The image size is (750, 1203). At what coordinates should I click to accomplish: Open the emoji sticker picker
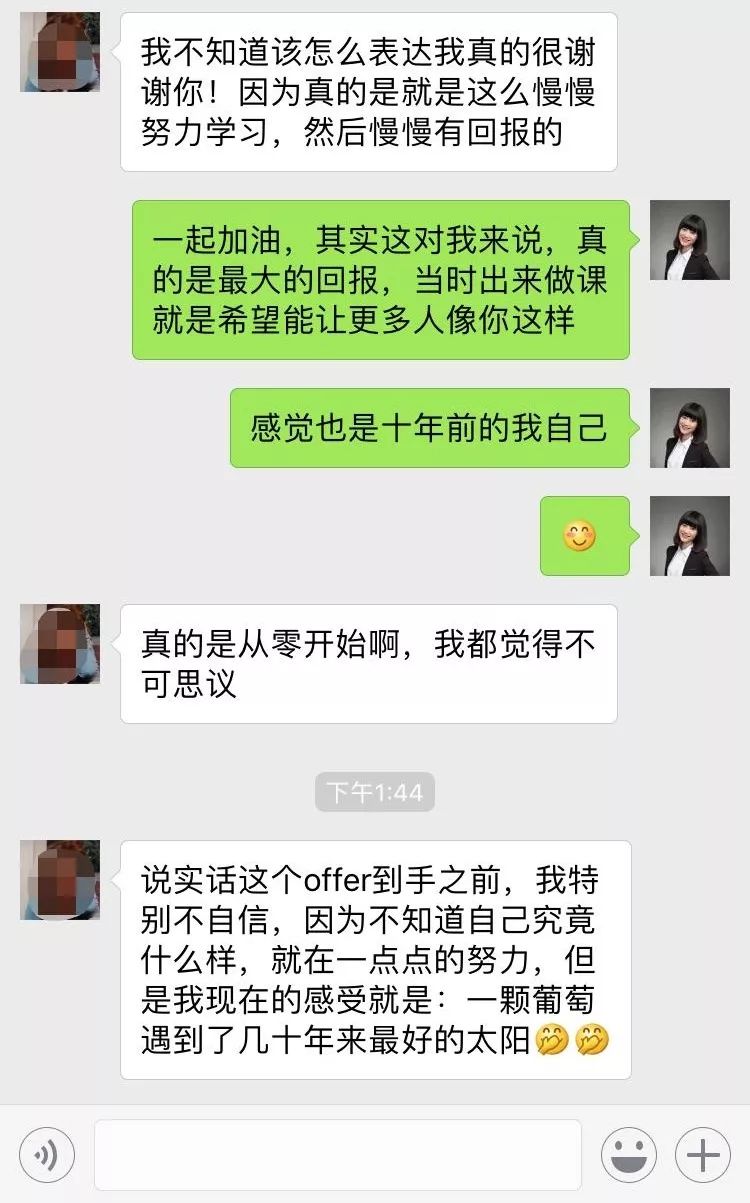[629, 1155]
